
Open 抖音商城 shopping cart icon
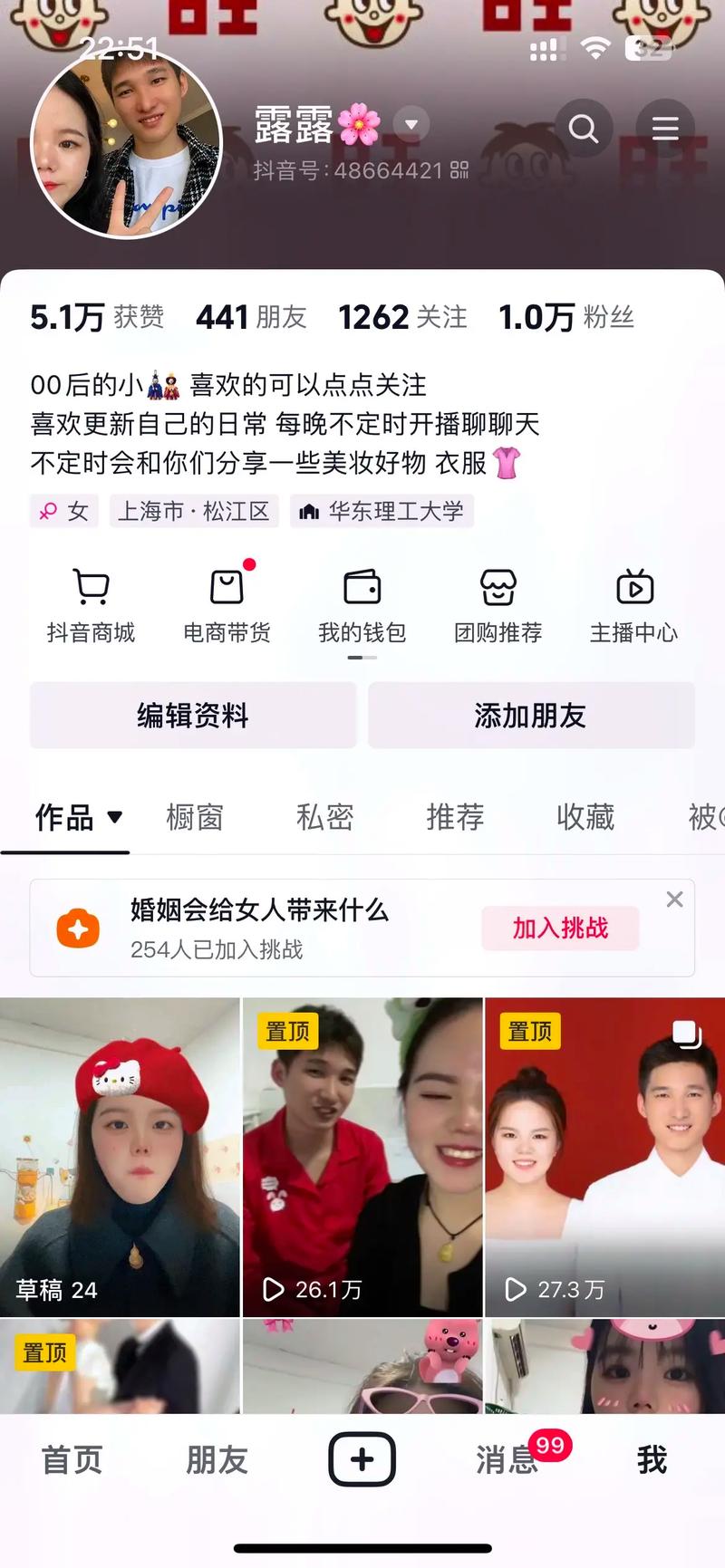tap(90, 587)
